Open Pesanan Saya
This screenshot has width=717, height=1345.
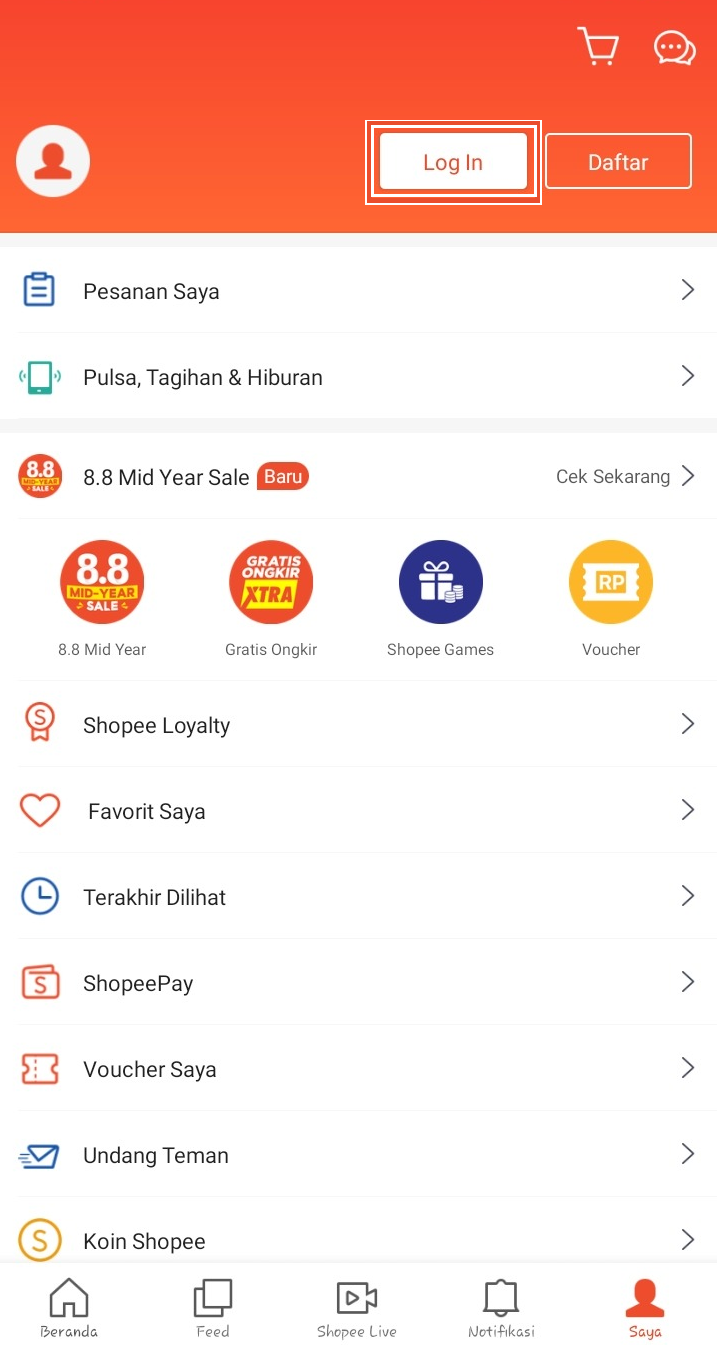tap(358, 291)
